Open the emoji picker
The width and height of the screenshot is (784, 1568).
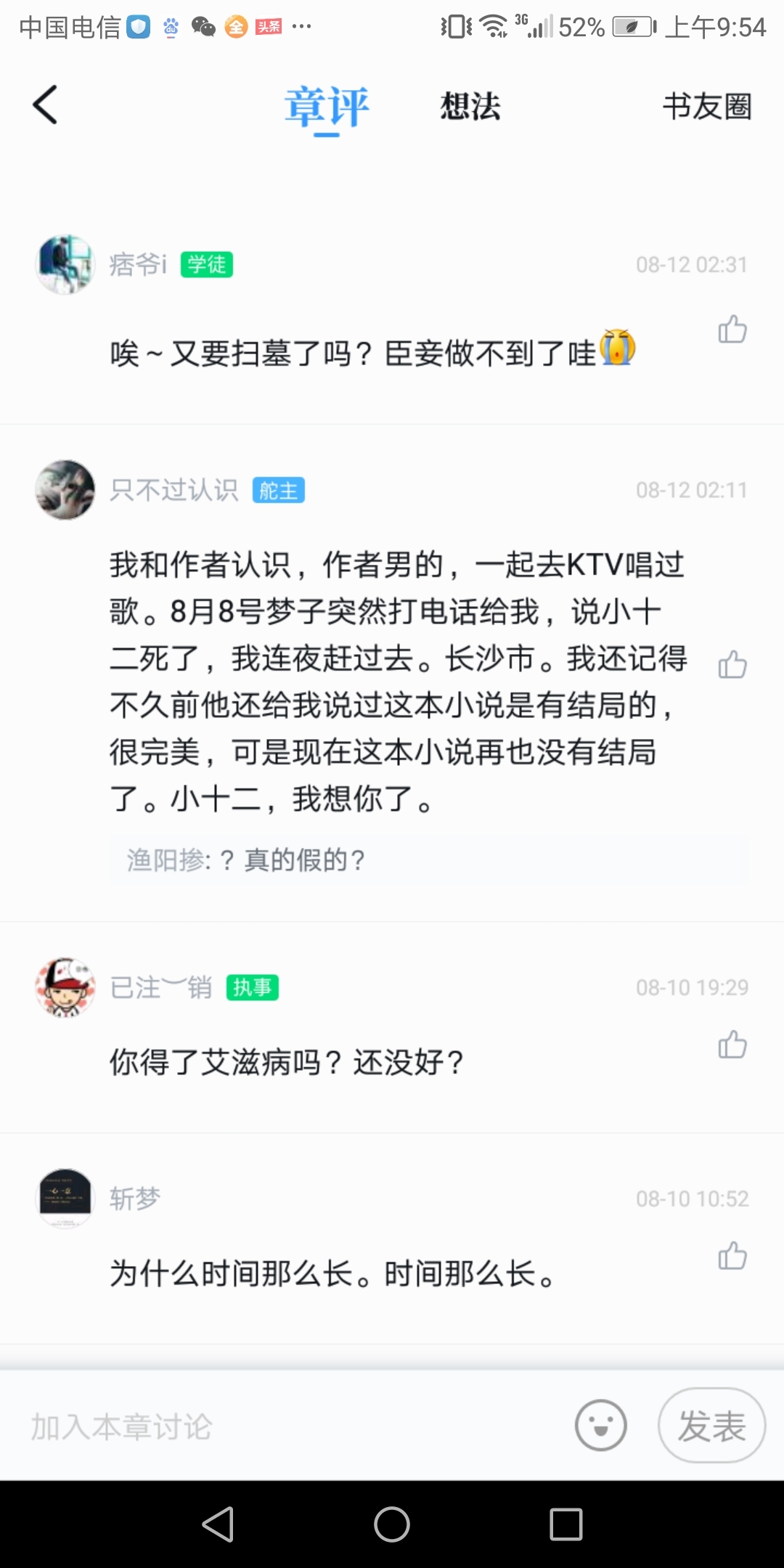click(x=600, y=1426)
